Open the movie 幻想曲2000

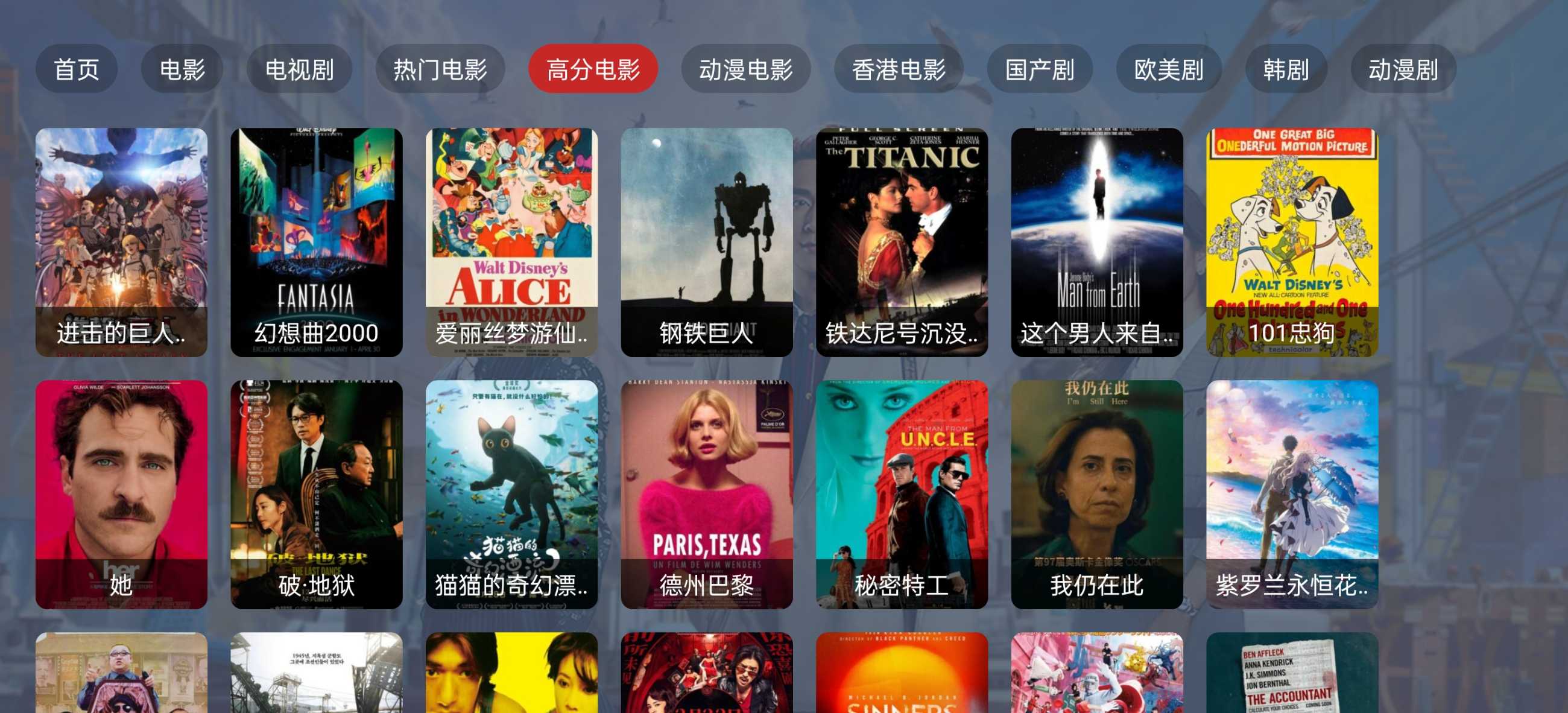(316, 242)
